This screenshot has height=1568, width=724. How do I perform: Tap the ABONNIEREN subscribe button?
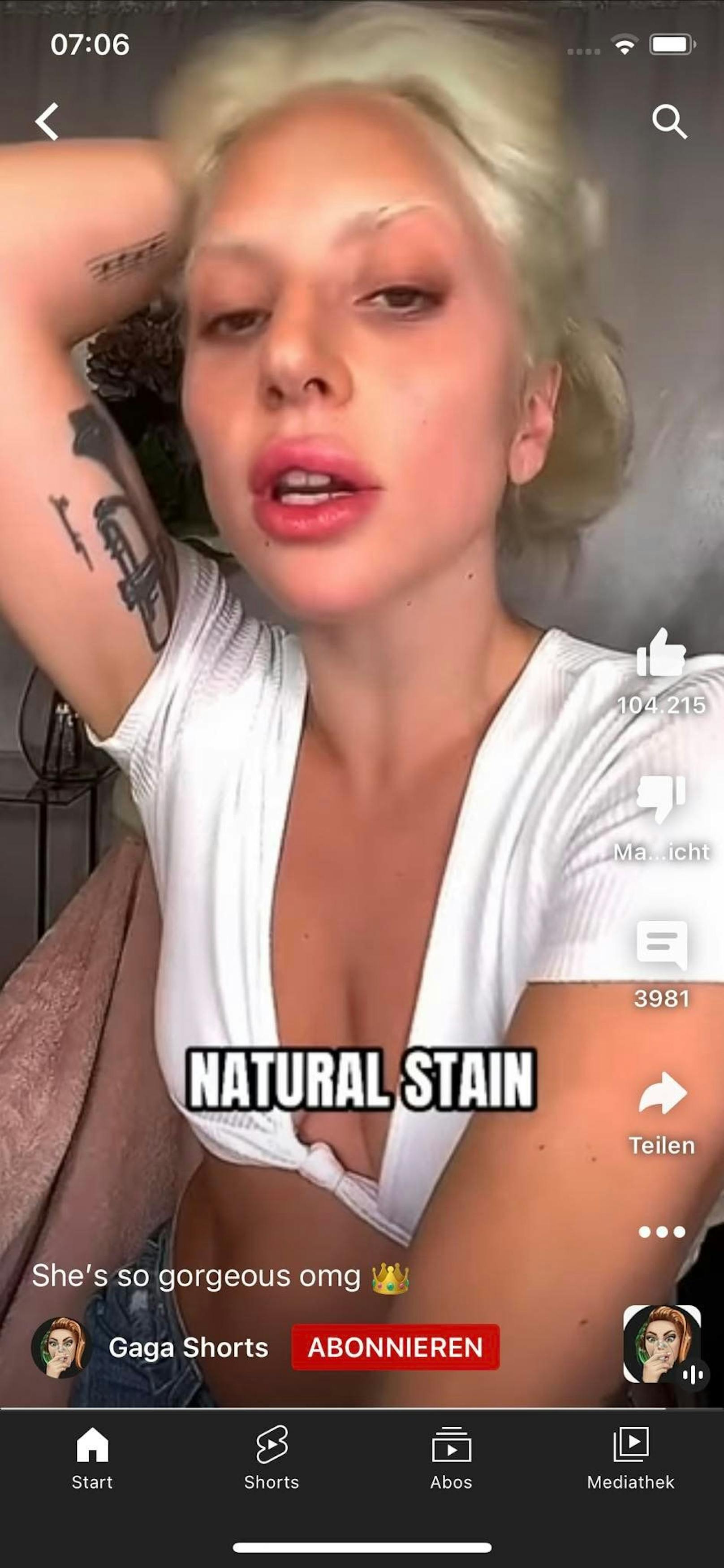click(396, 1347)
